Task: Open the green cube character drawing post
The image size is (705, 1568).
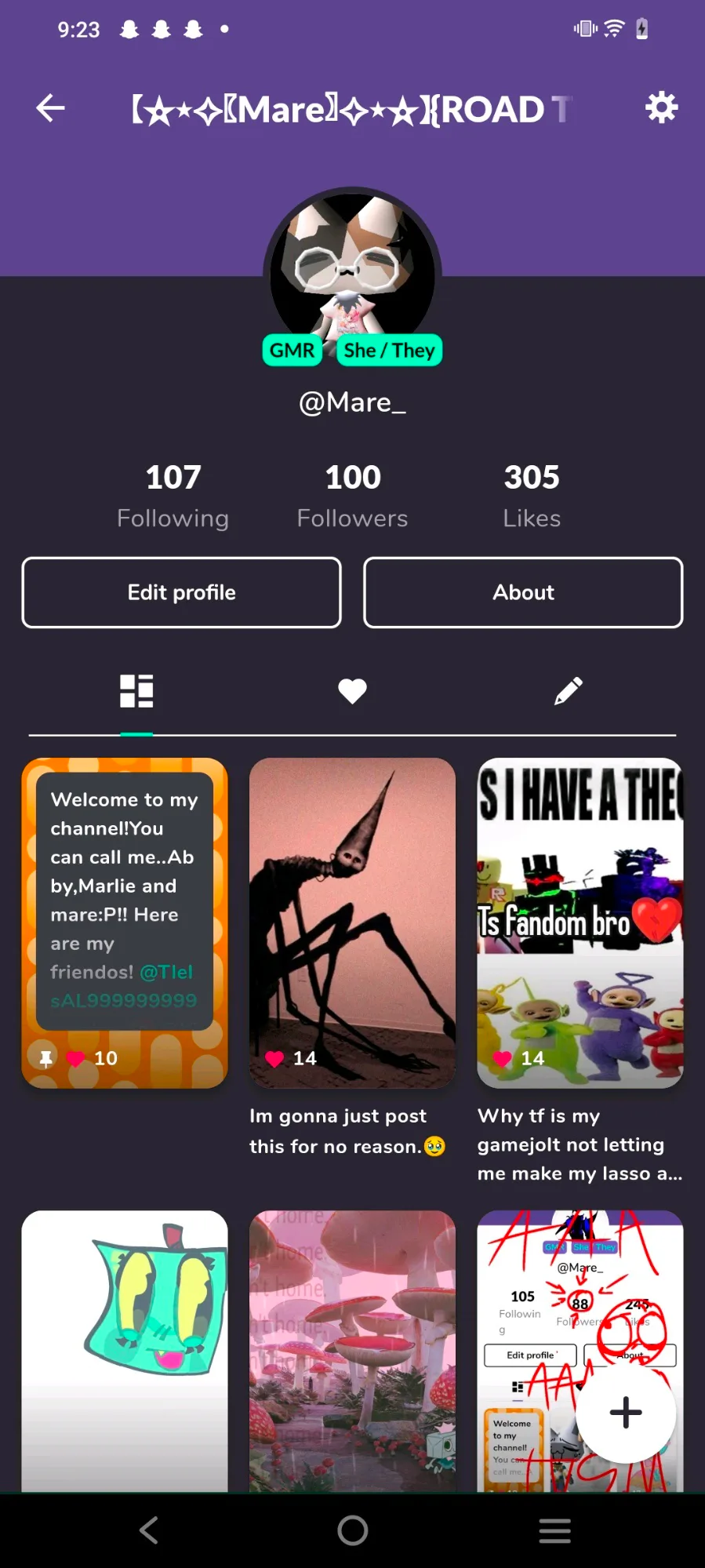Action: [125, 1349]
